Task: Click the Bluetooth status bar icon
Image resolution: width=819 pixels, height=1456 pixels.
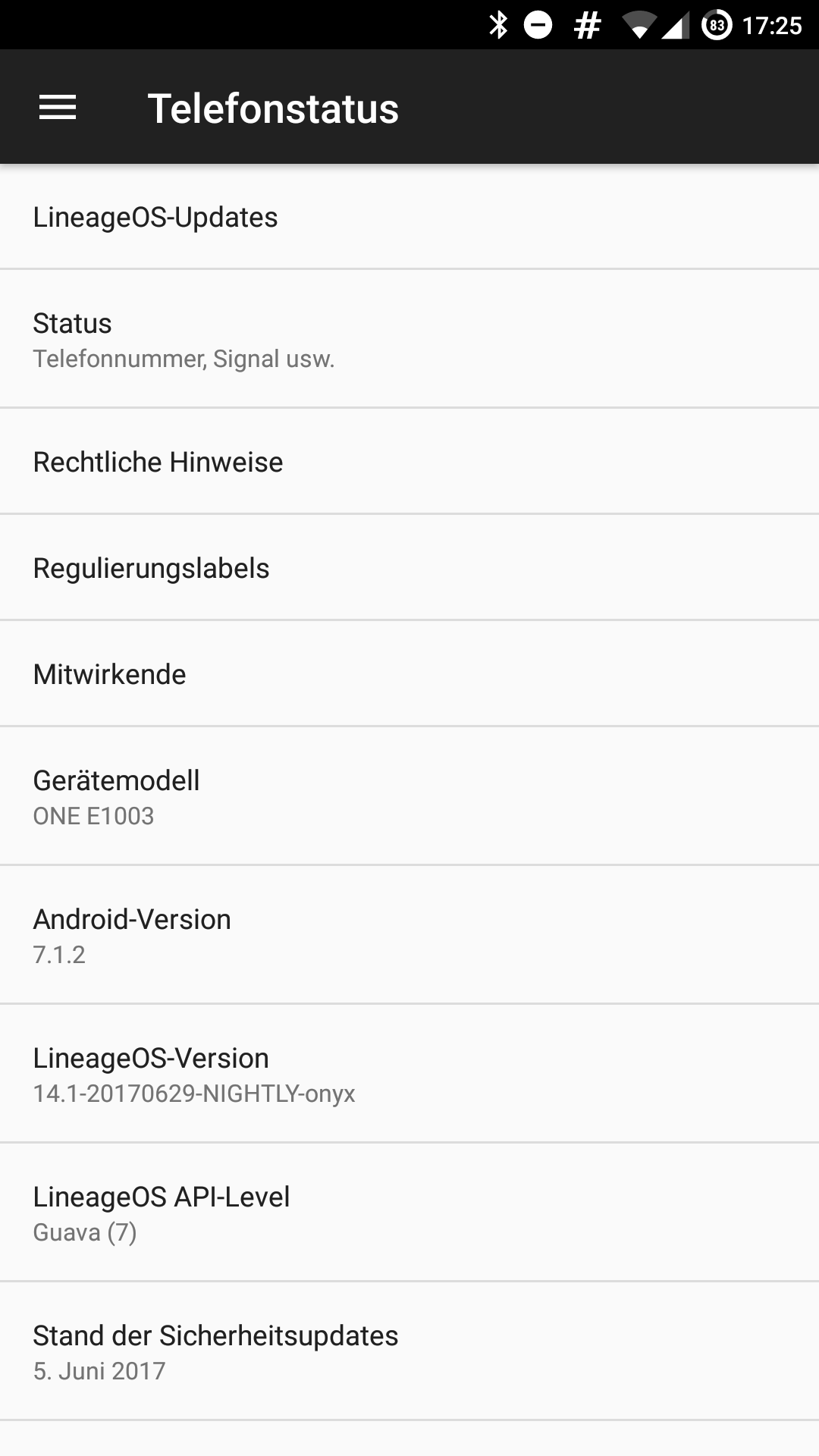Action: point(498,24)
